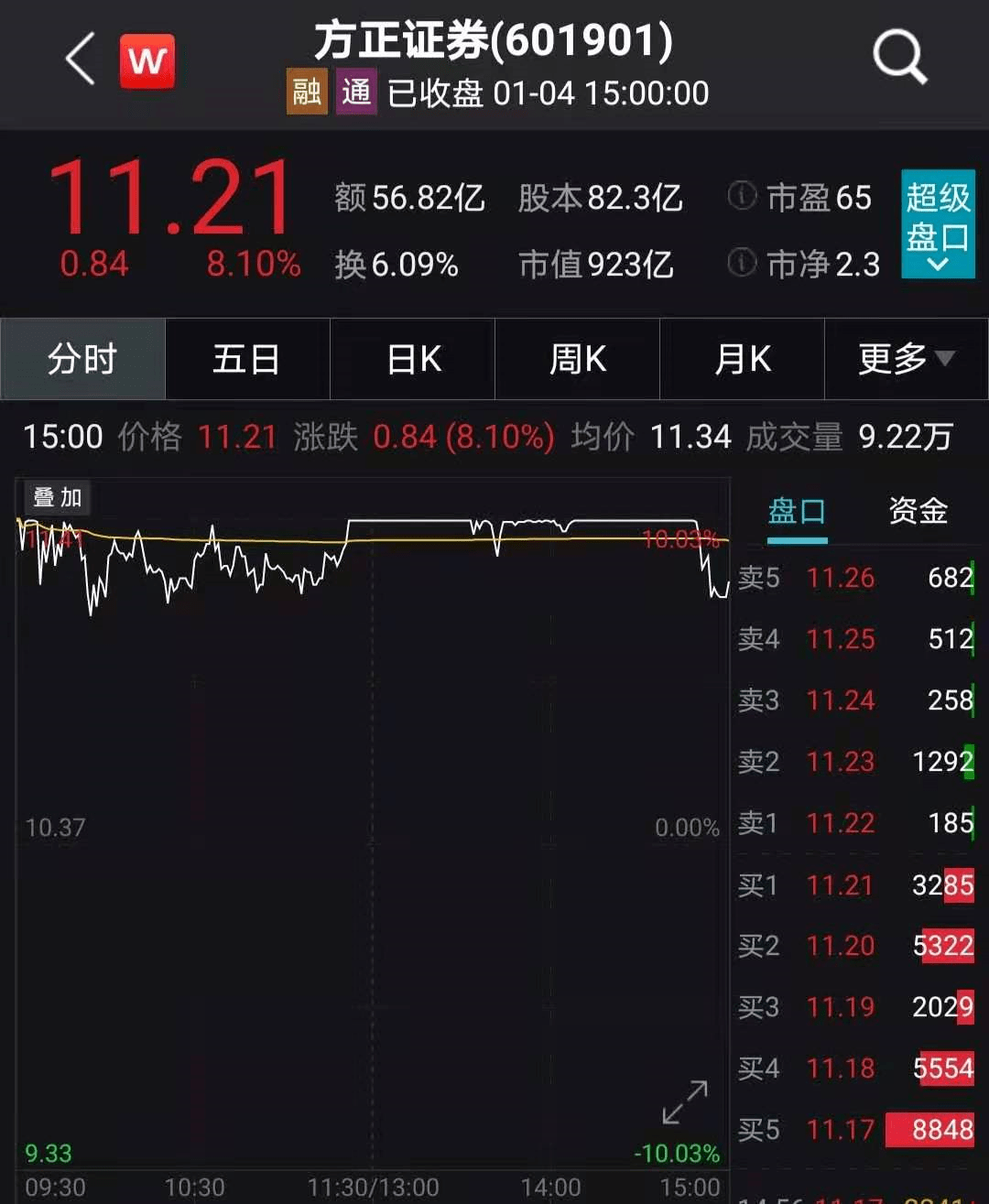Tap the red W icon
This screenshot has width=989, height=1204.
(147, 61)
